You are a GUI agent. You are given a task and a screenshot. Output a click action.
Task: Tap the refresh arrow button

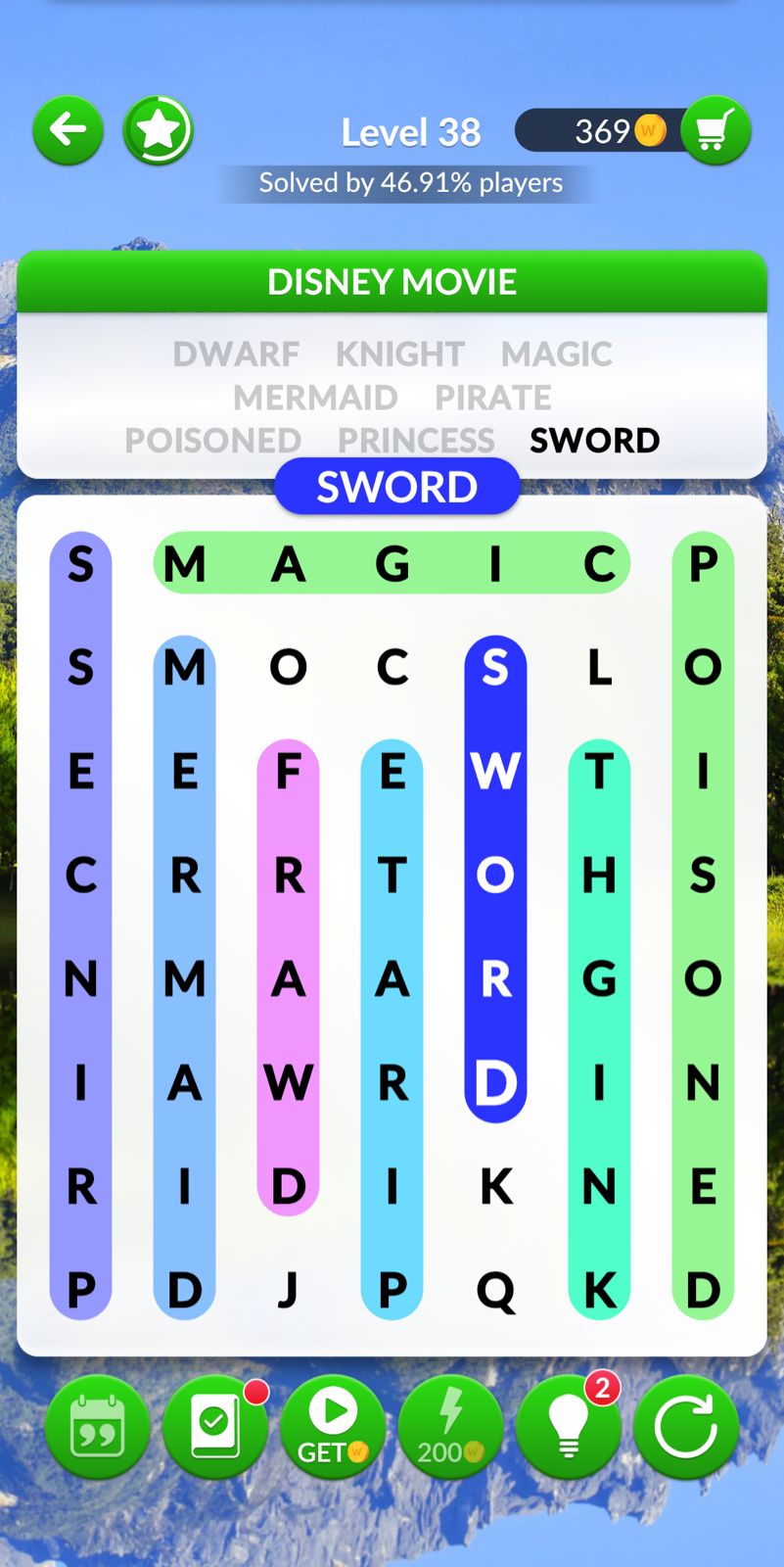(x=685, y=1427)
